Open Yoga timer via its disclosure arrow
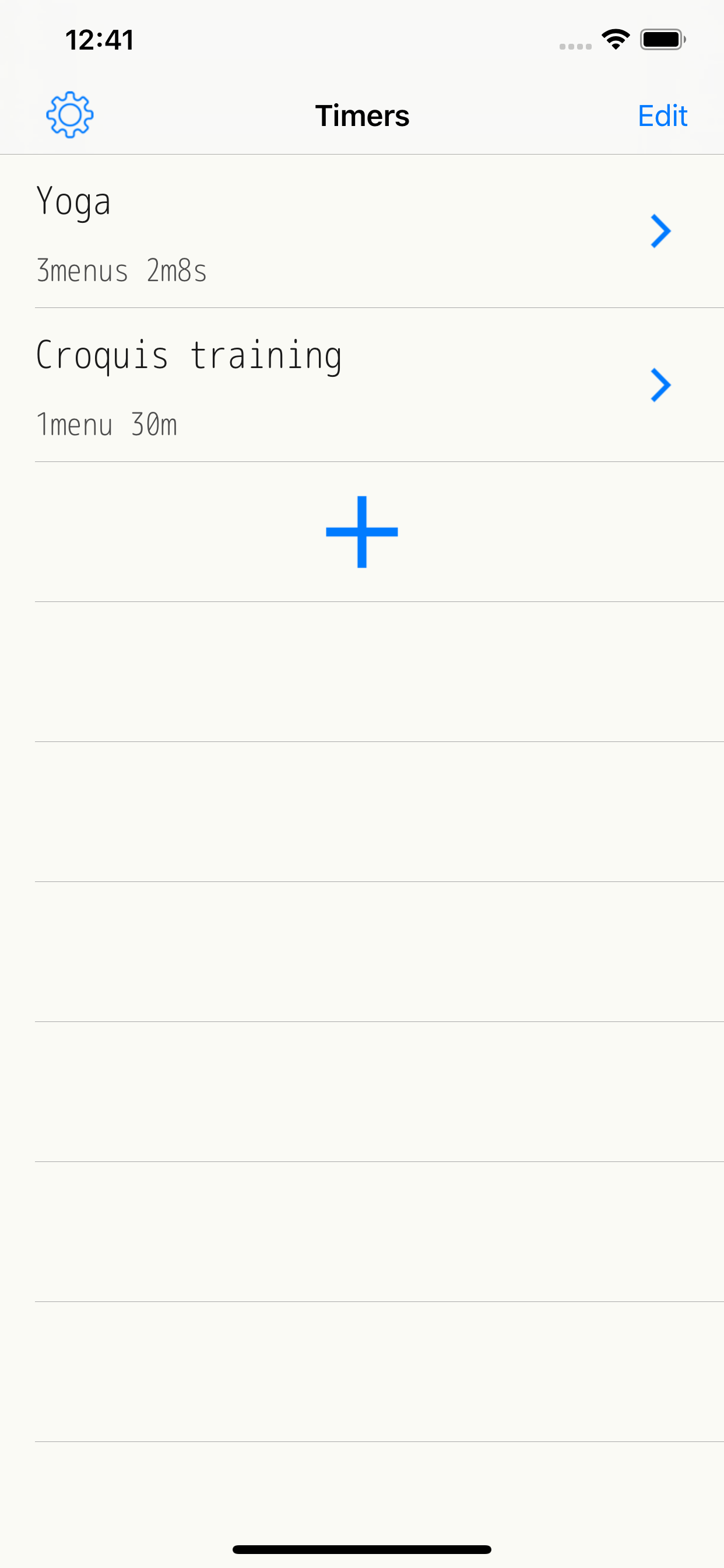724x1568 pixels. [660, 232]
